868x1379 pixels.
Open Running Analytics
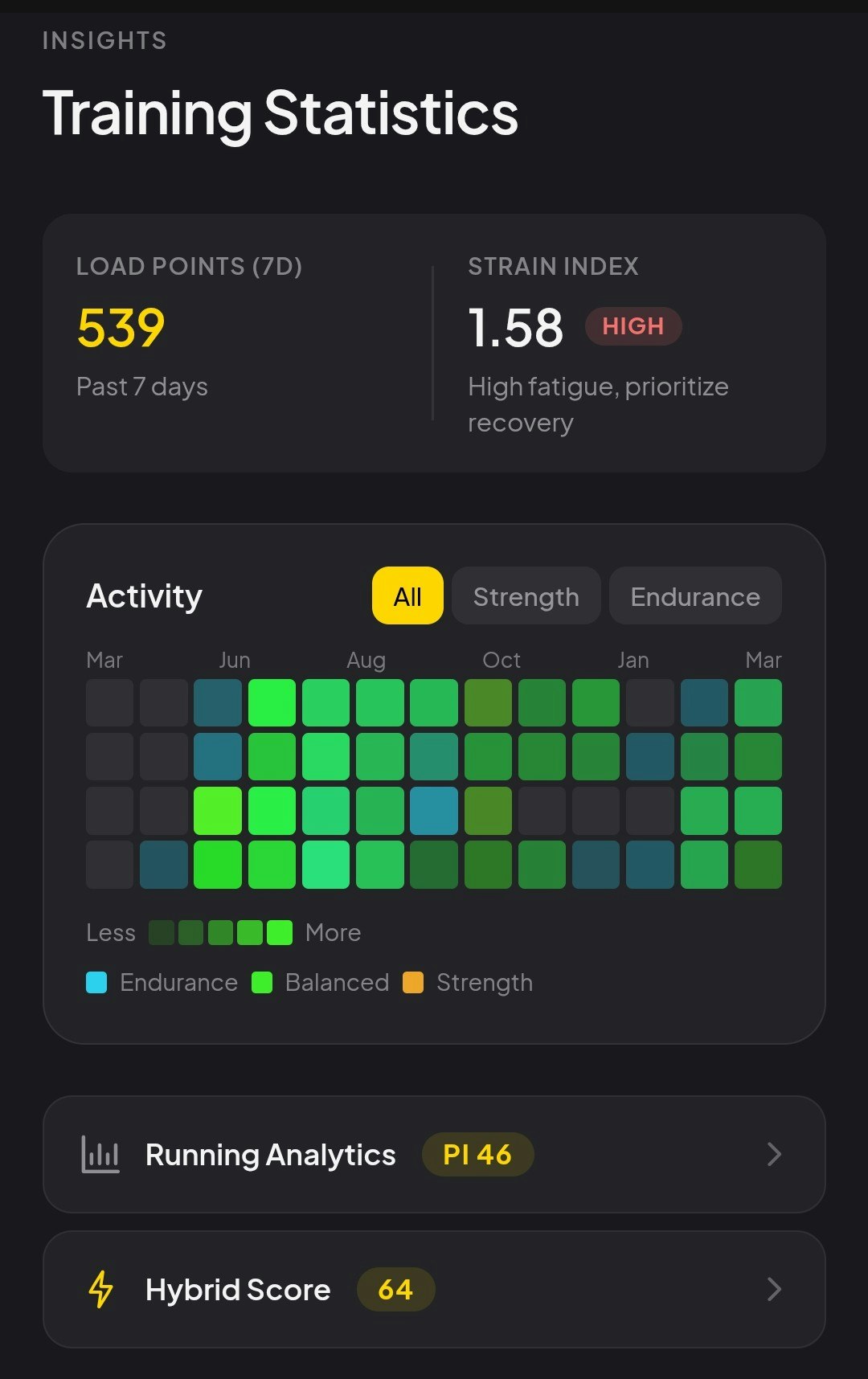434,1155
